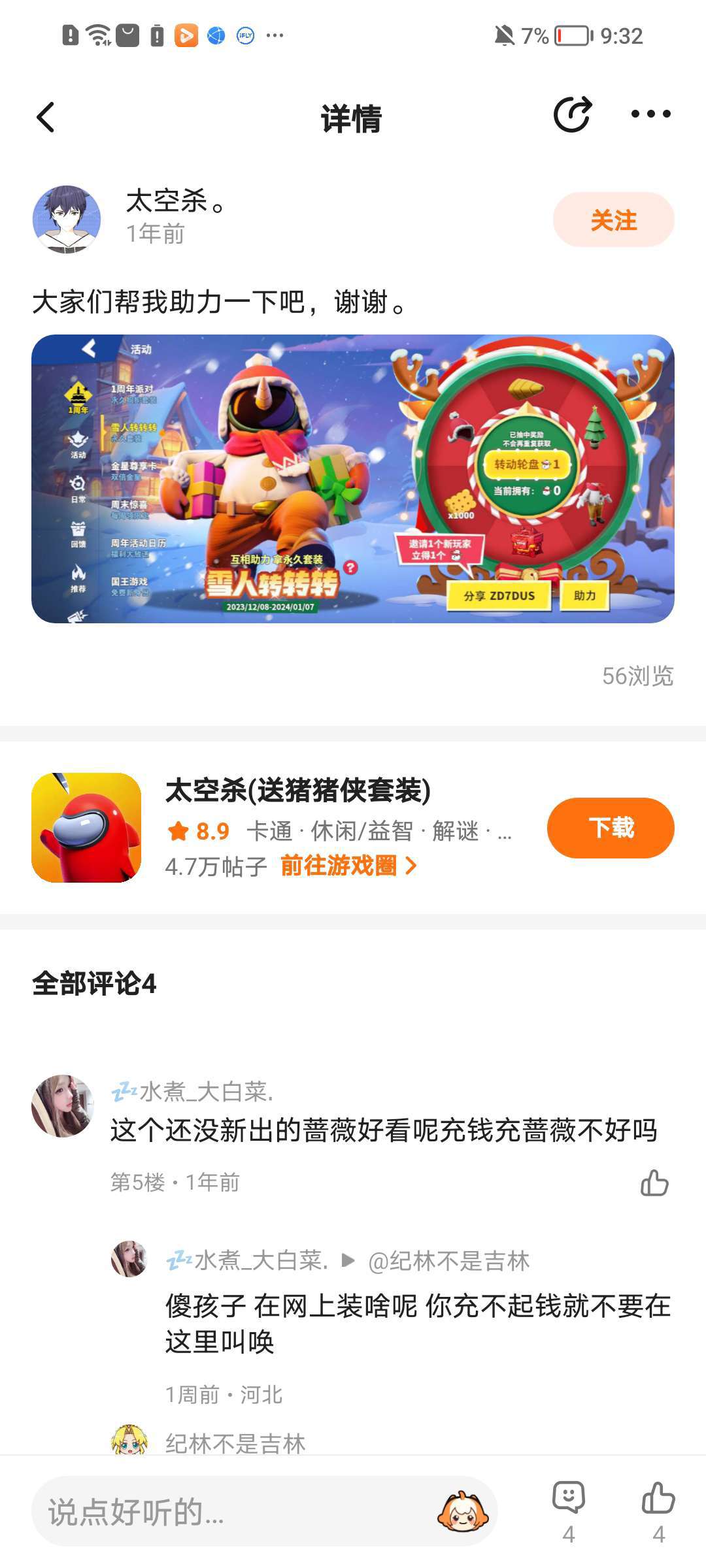Like the post with bottom thumbs-up

pos(658,1499)
